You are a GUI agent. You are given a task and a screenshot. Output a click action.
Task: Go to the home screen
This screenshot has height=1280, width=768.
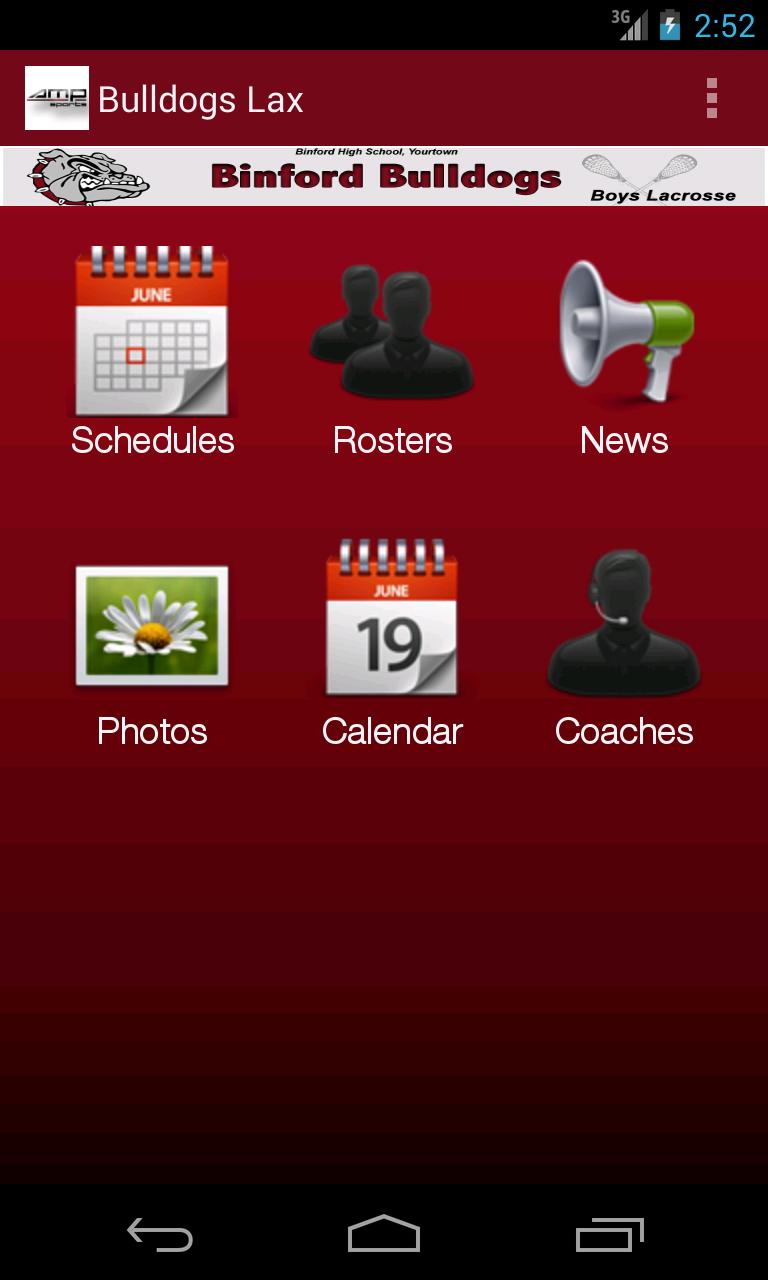point(384,1235)
